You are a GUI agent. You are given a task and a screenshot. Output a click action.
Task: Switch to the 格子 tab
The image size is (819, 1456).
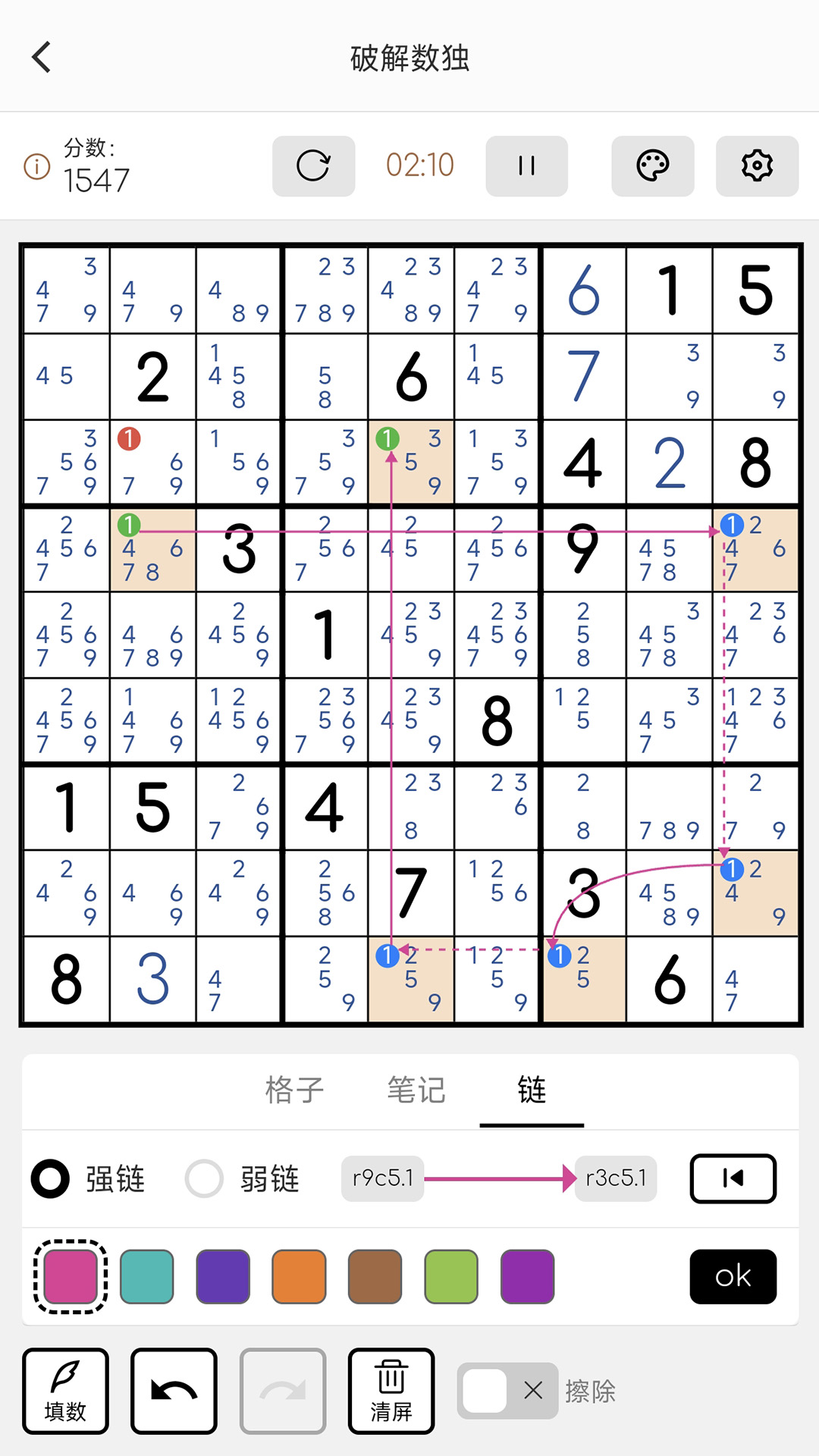294,1090
